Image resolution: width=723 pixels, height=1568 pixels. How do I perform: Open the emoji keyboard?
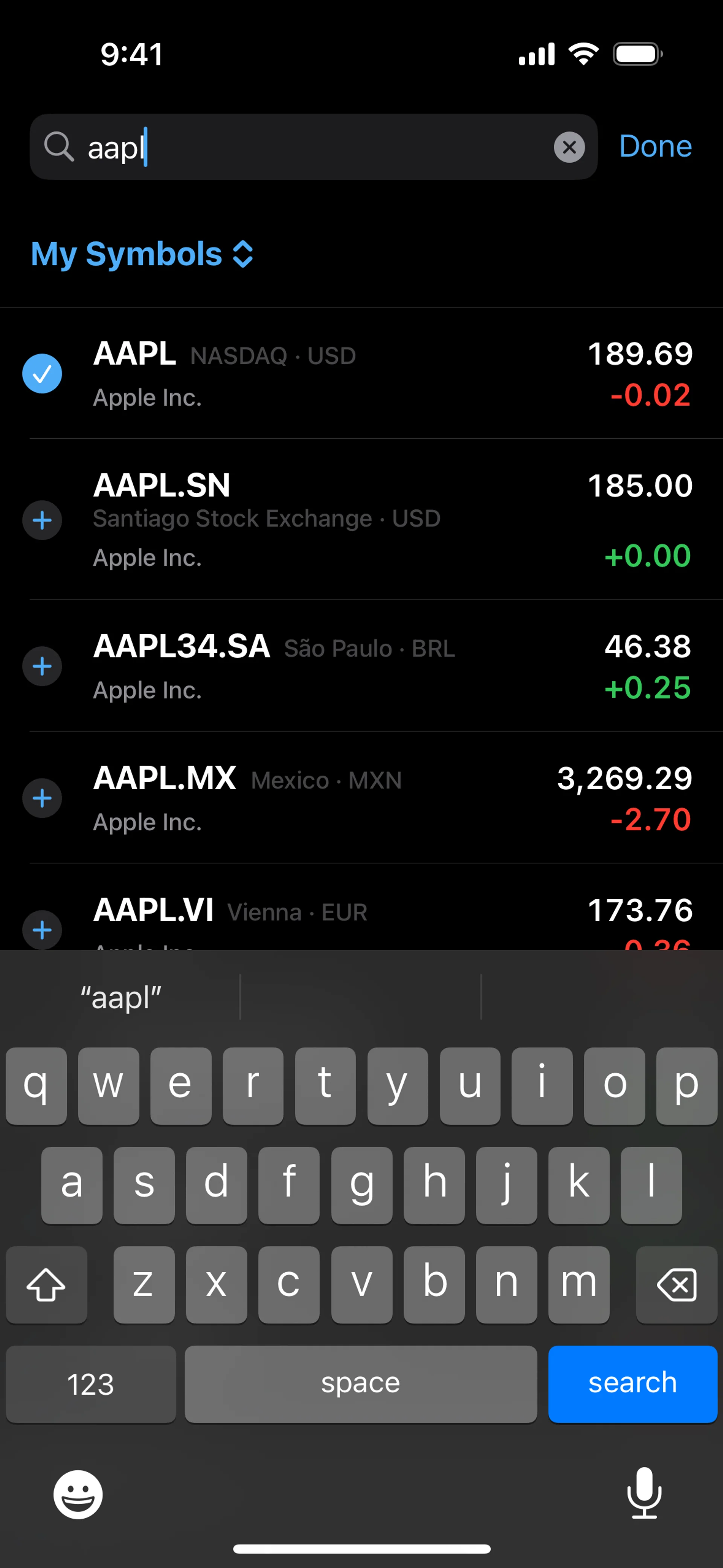[x=78, y=1495]
